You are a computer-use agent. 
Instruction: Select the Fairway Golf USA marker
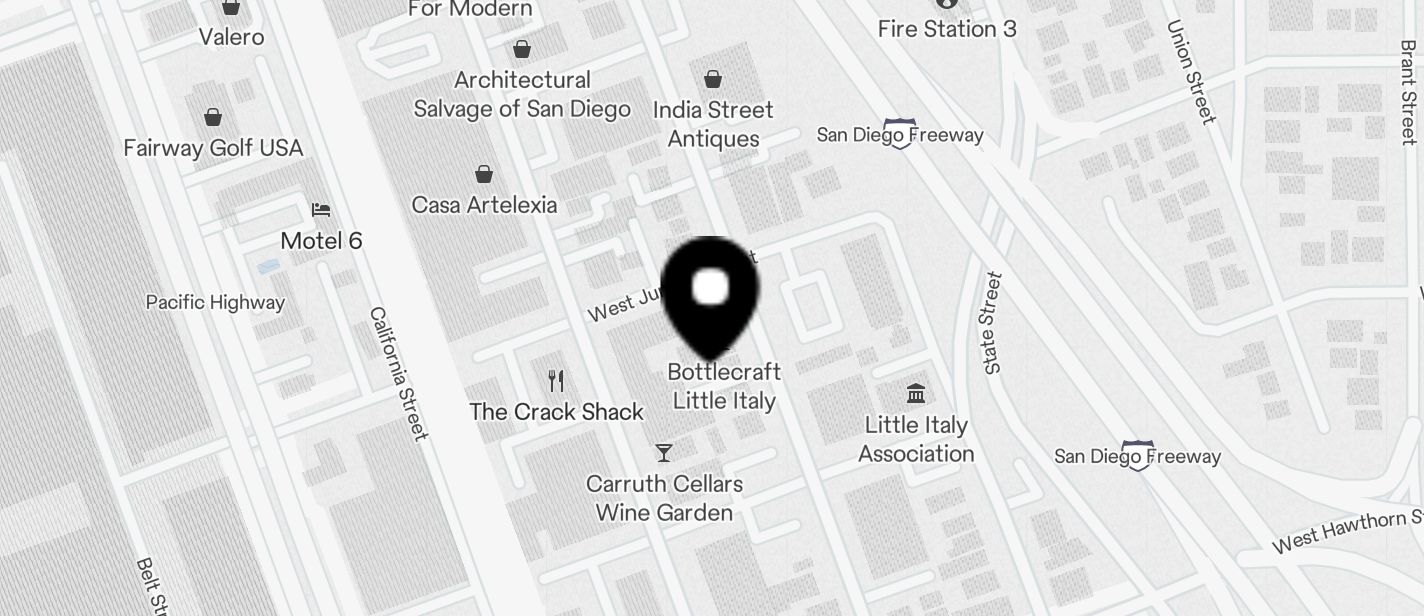coord(213,118)
